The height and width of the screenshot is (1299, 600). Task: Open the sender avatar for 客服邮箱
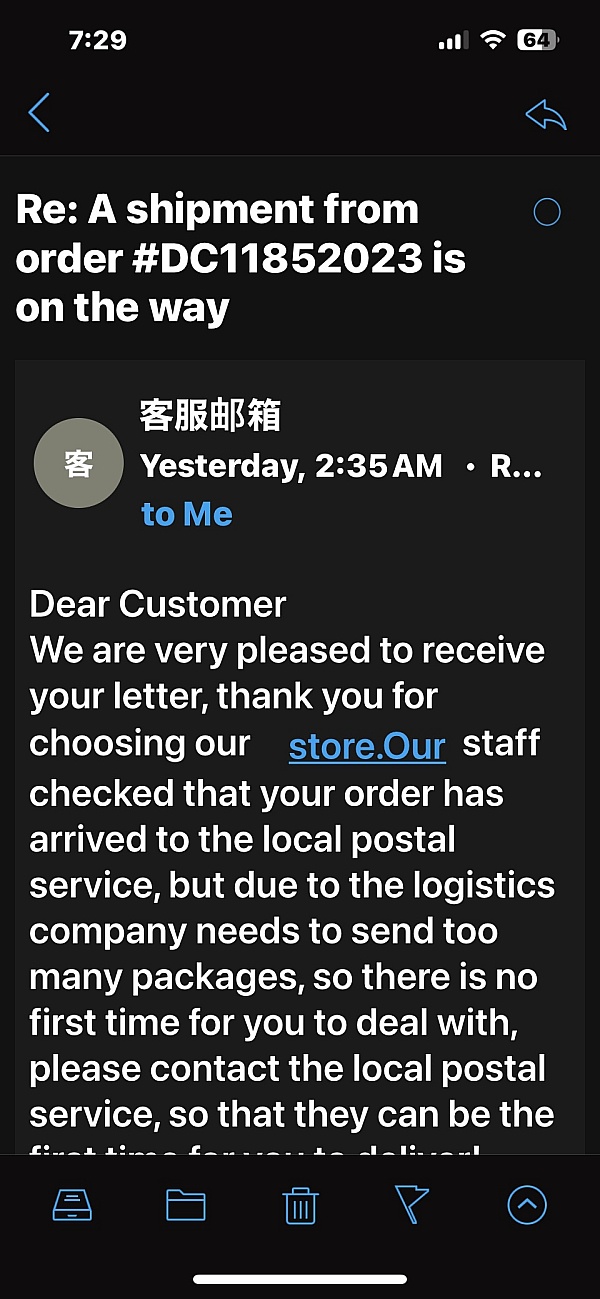point(79,463)
